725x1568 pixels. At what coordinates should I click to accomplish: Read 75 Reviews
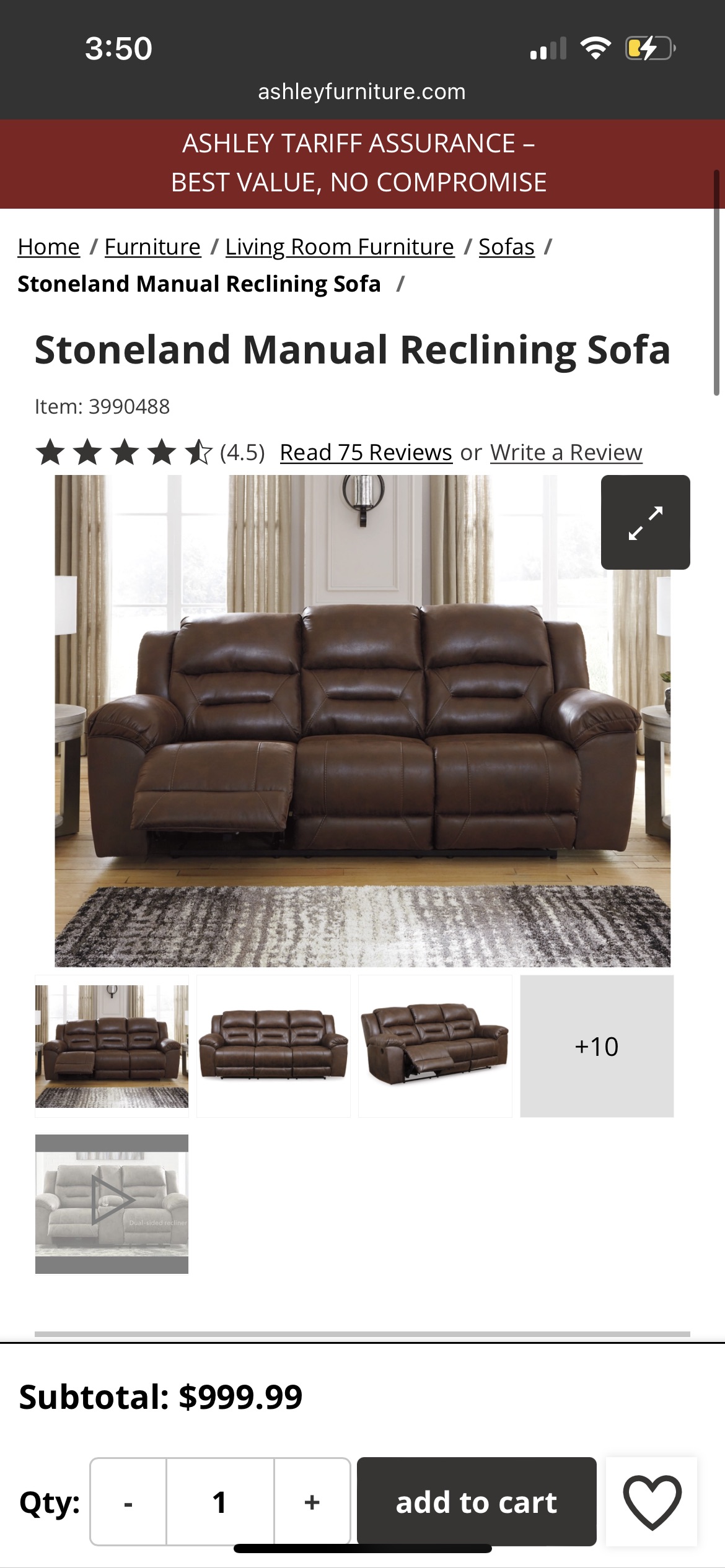366,452
